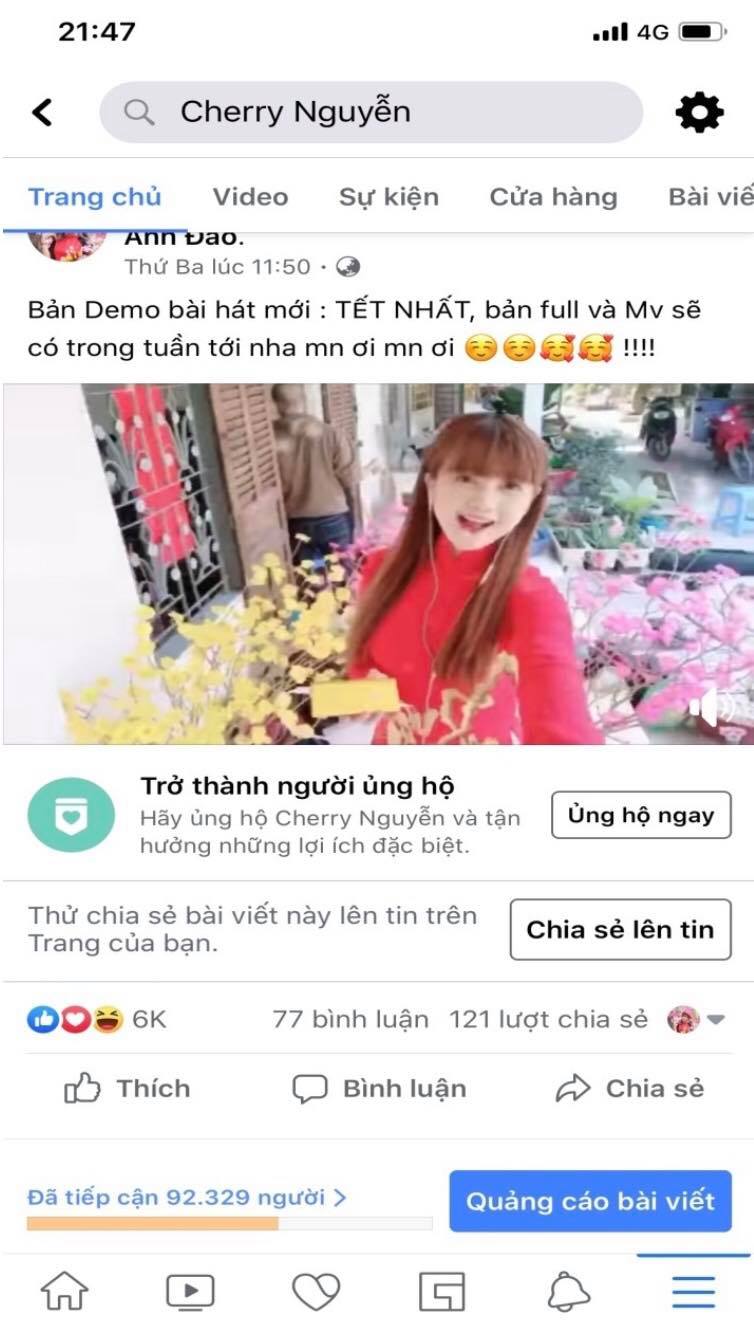This screenshot has height=1337, width=754.
Task: Open Đã tiếp cận 92.329 người insights
Action: coord(187,1197)
